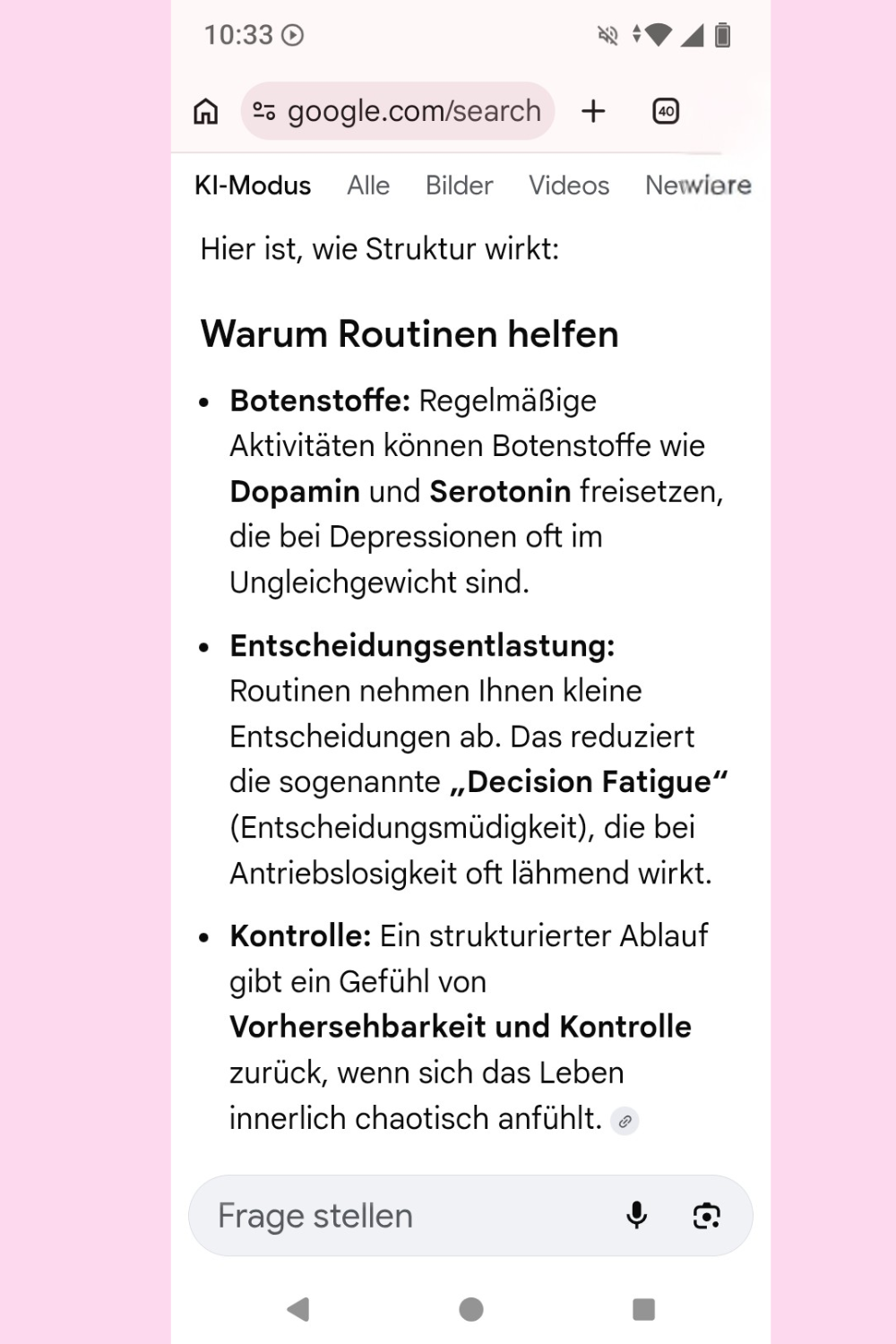Click the source link icon after 'anfühlt'
This screenshot has height=1344, width=896.
tap(625, 1121)
